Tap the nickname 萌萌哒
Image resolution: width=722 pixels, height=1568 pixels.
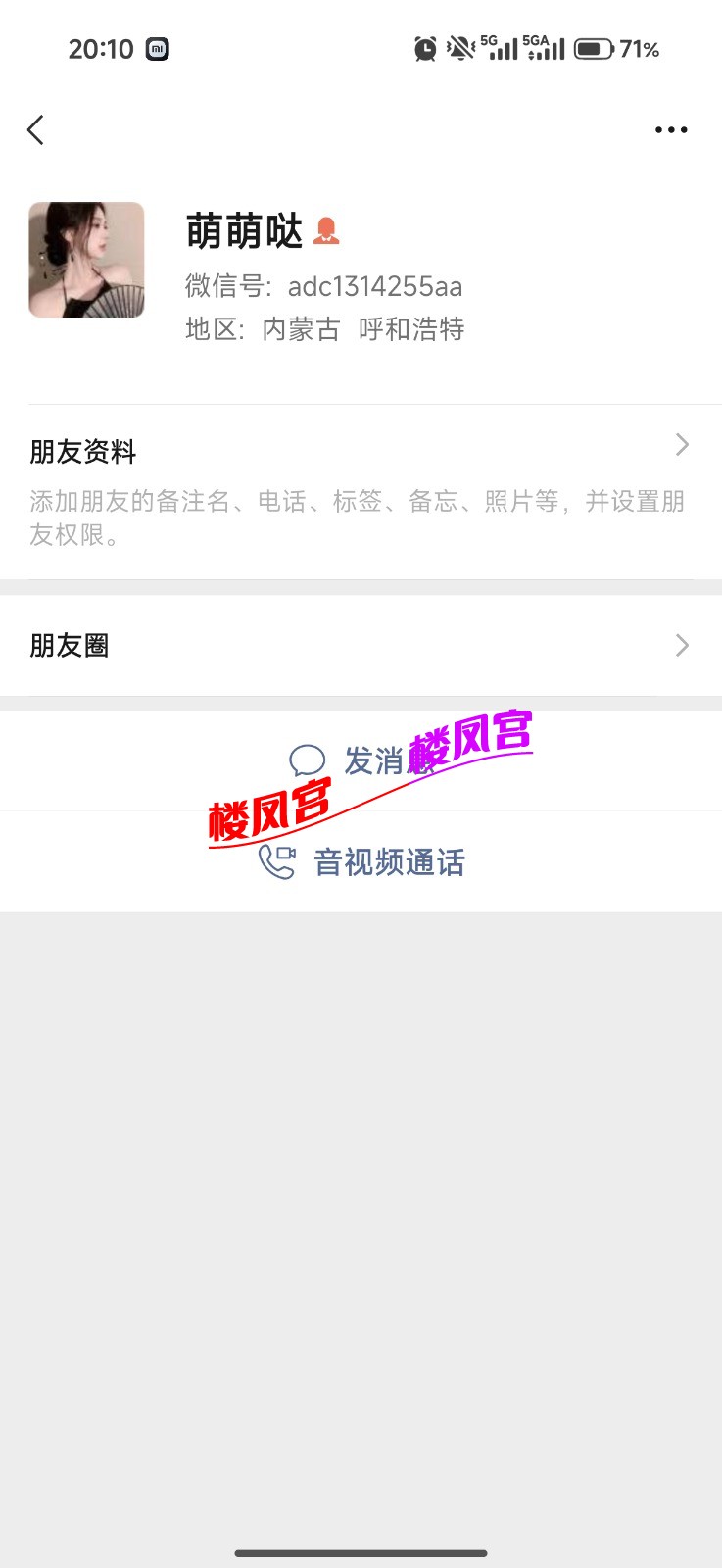[245, 231]
